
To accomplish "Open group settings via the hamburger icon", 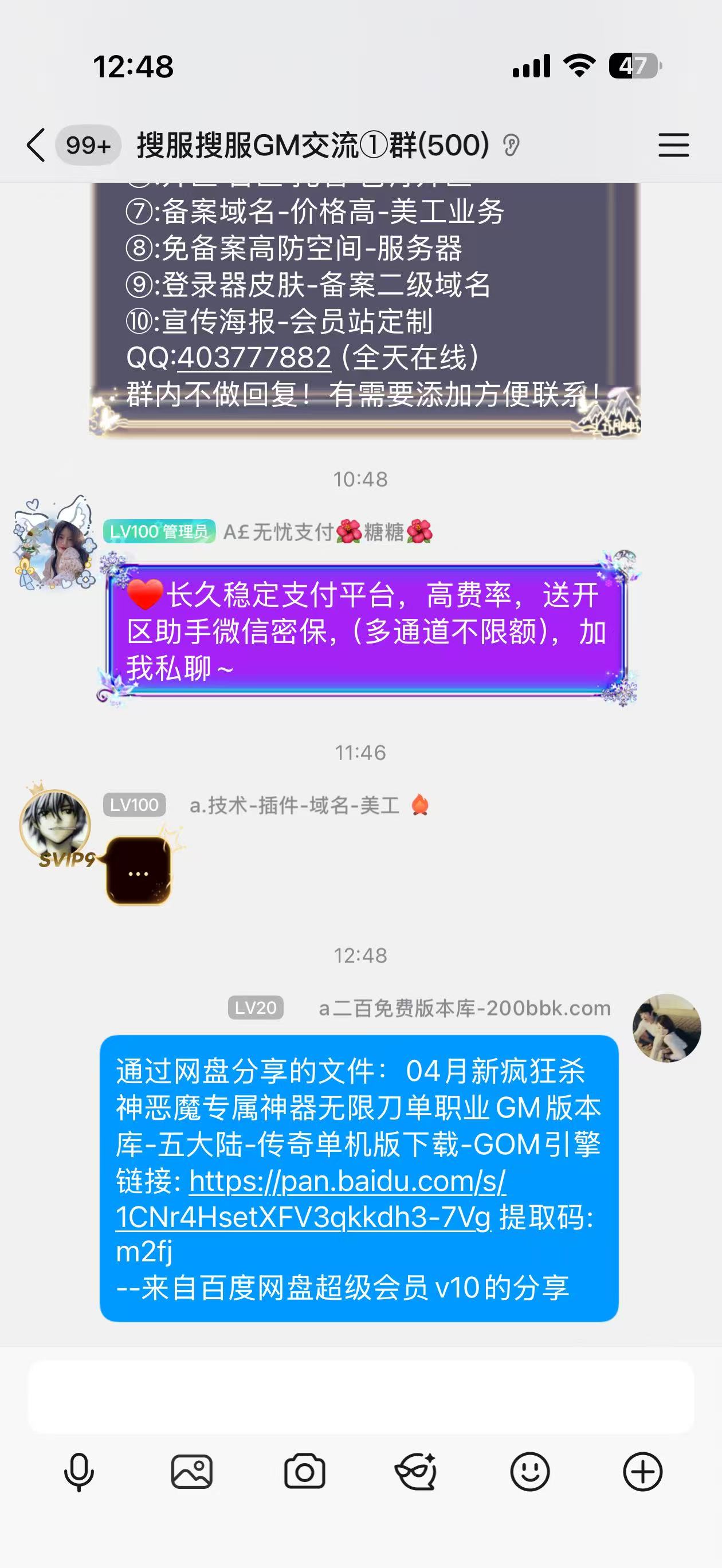I will coord(673,145).
